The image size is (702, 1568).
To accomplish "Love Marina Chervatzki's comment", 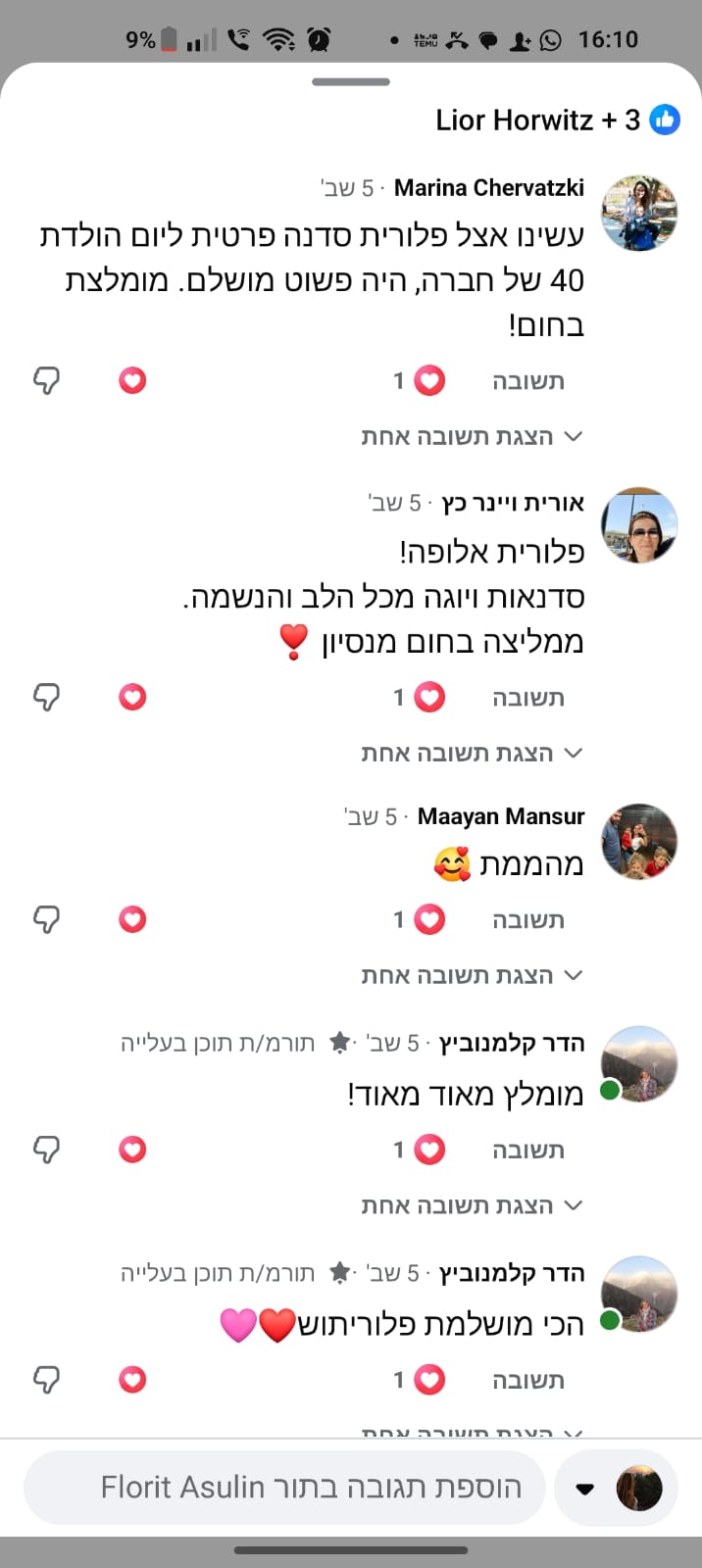I will point(132,380).
